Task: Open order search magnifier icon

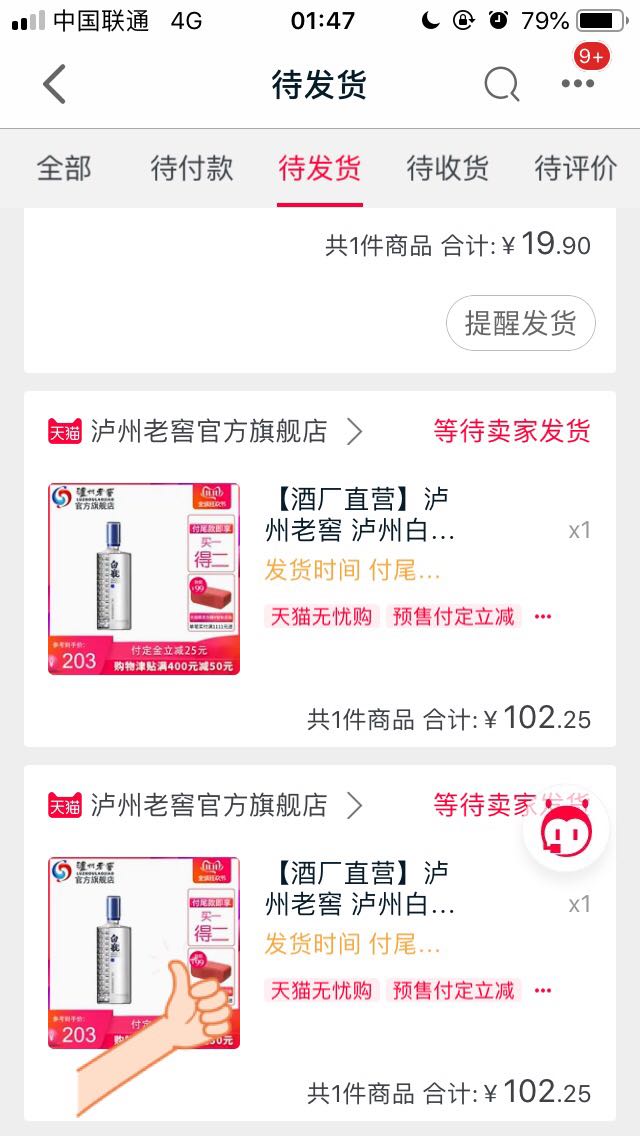Action: coord(502,85)
